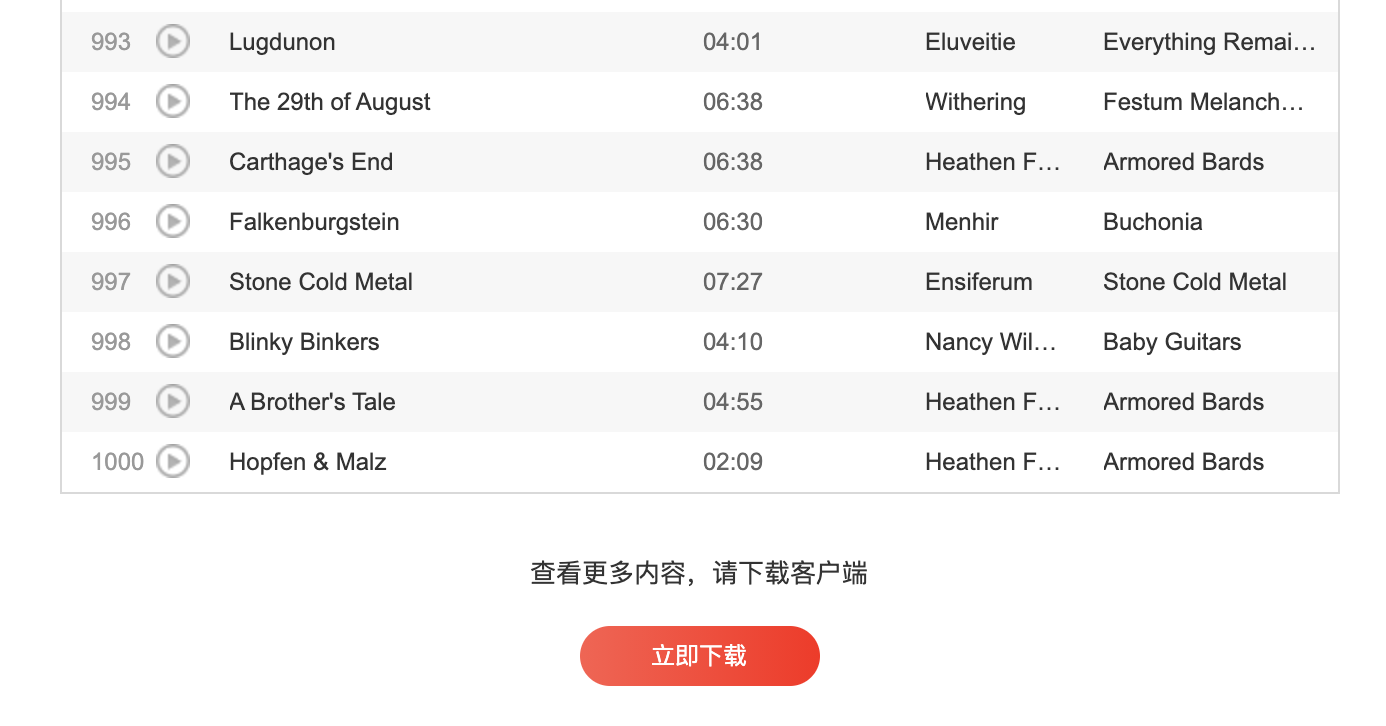Play Carthage's End track

173,162
